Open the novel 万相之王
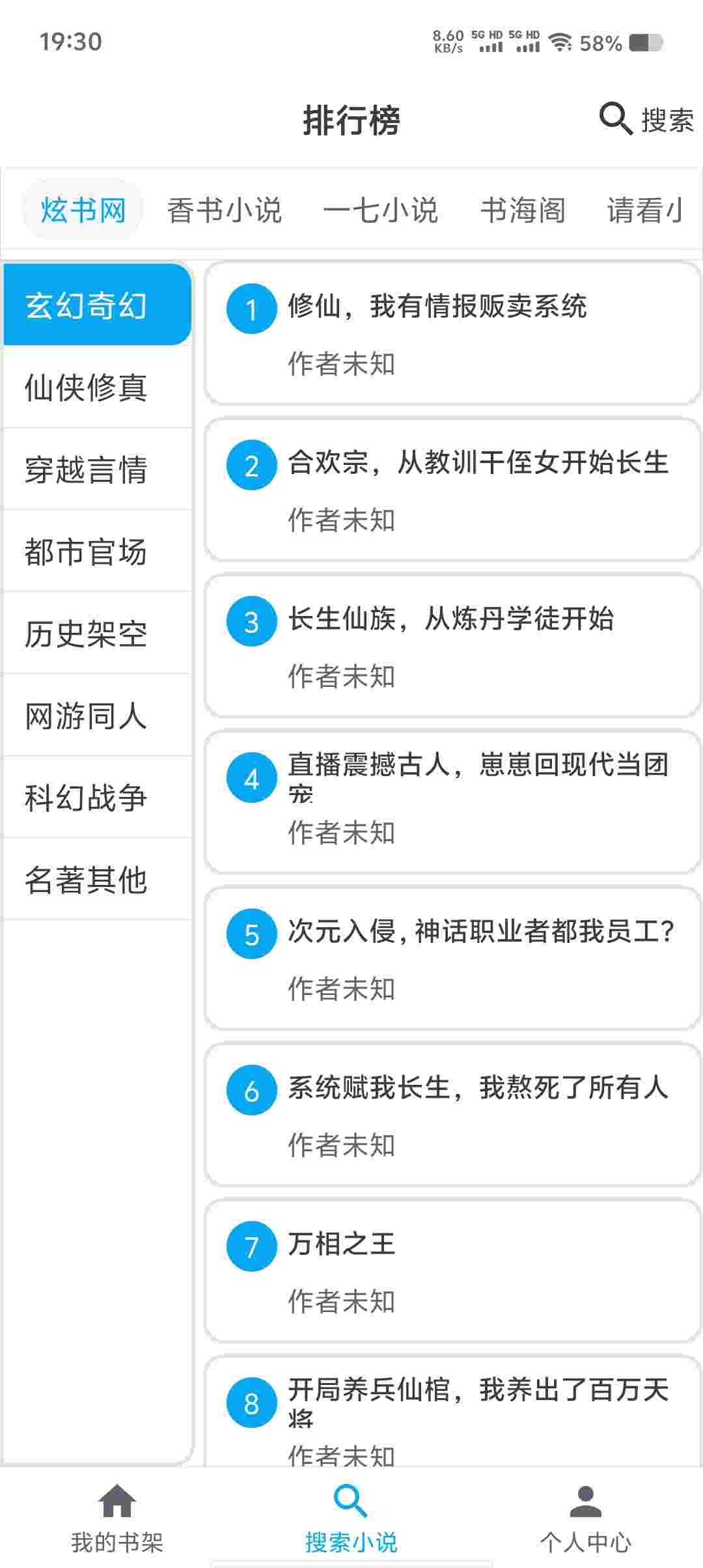The height and width of the screenshot is (1568, 703). point(452,1271)
